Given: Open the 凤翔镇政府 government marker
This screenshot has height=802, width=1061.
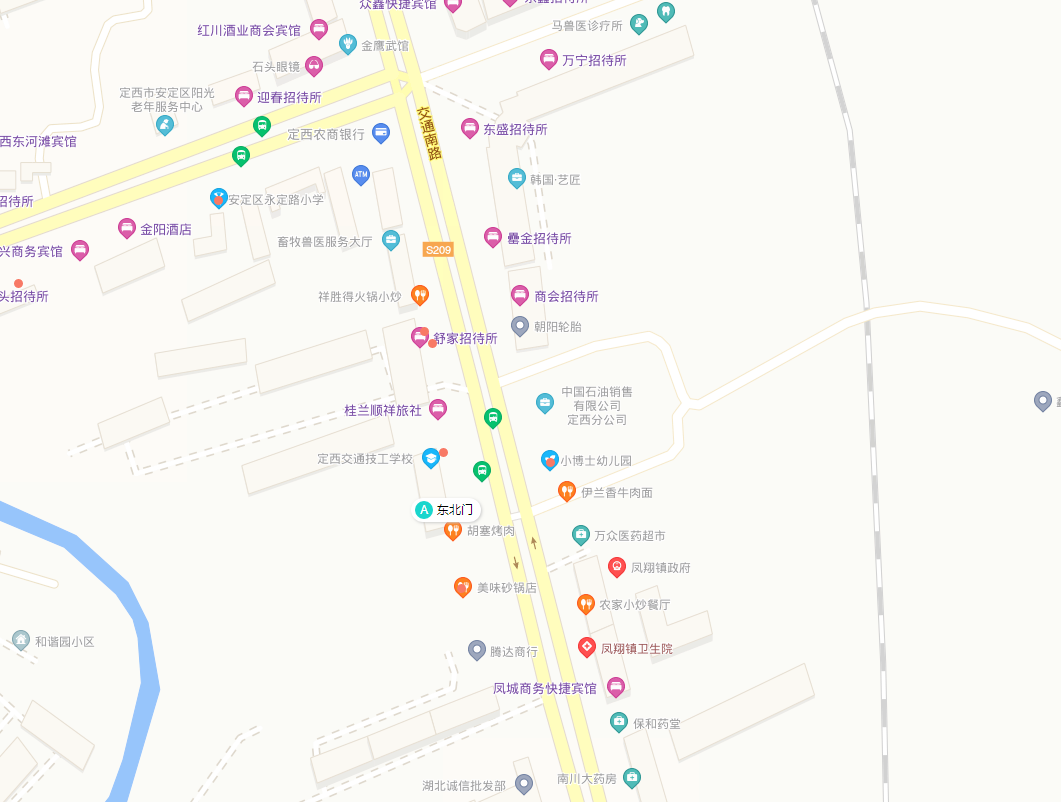Looking at the screenshot, I should [x=617, y=567].
